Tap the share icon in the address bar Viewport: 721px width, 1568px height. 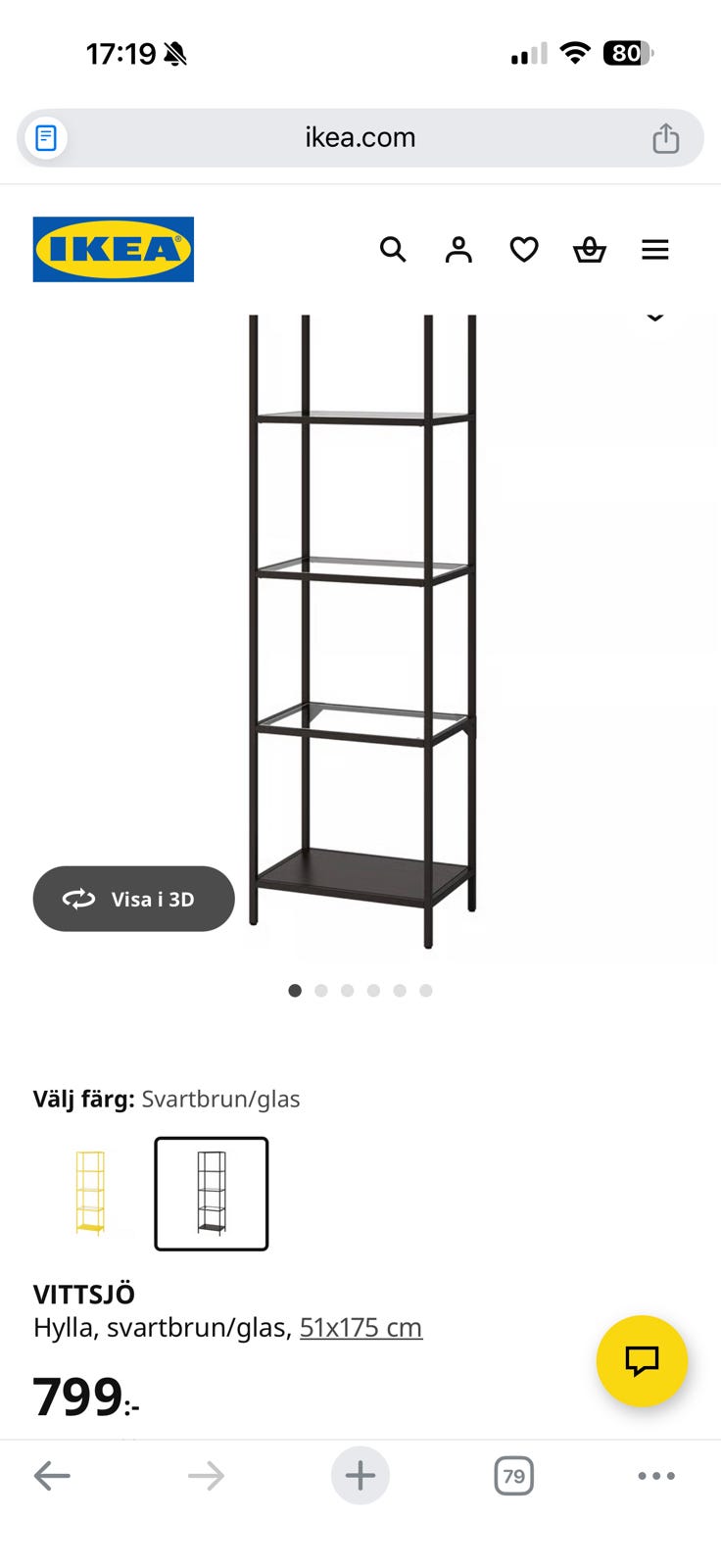pyautogui.click(x=667, y=137)
